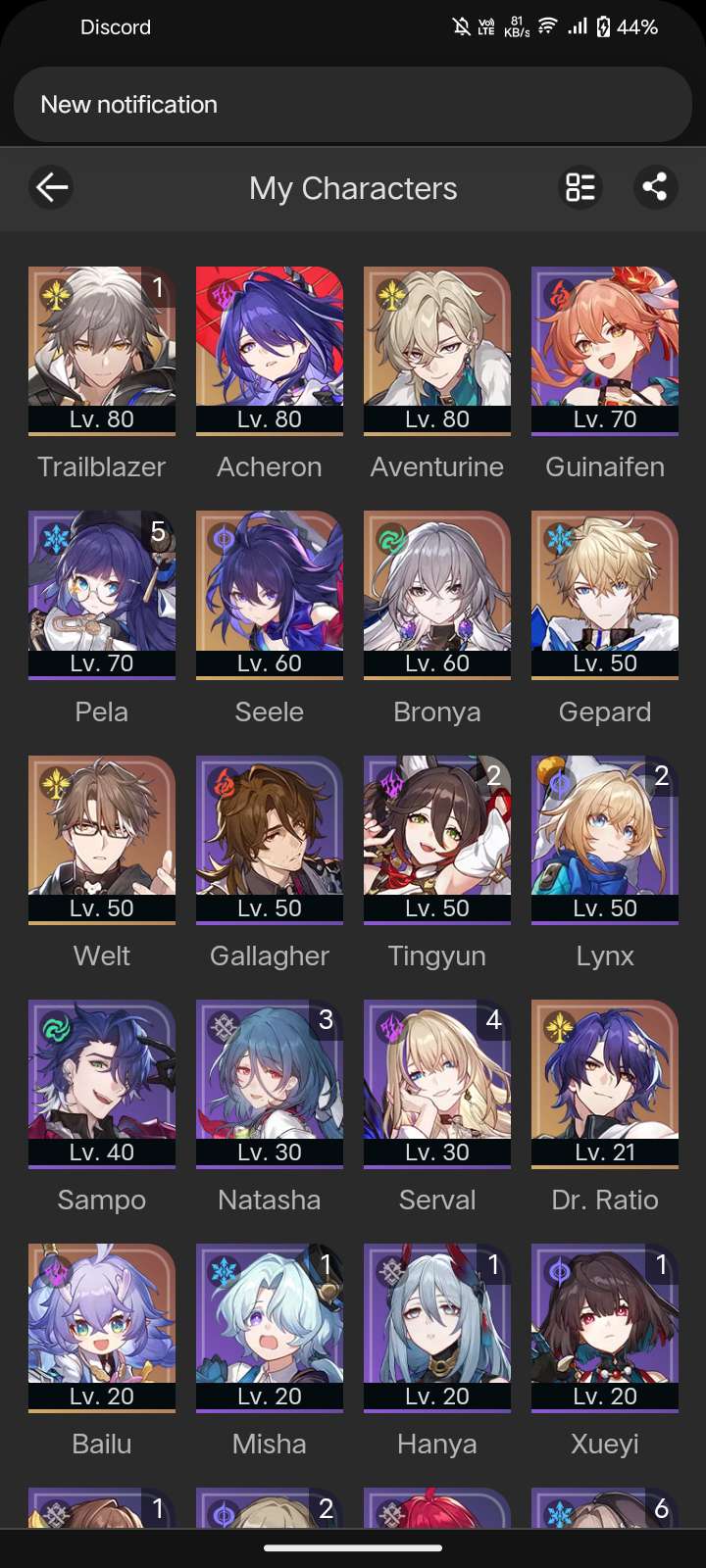This screenshot has width=706, height=1568.
Task: Share my characters page
Action: click(655, 187)
